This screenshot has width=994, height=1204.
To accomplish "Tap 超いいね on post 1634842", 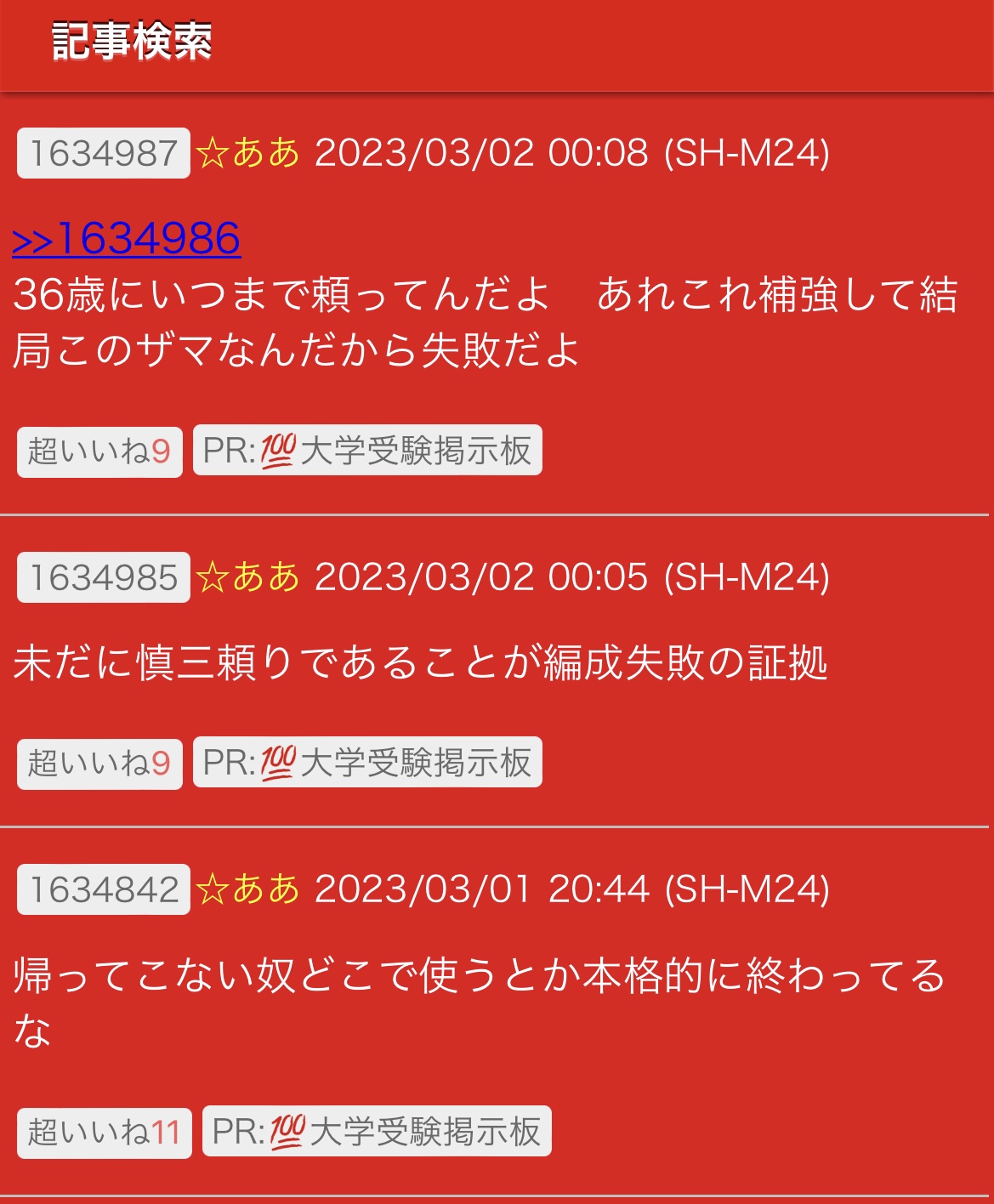I will tap(105, 1133).
